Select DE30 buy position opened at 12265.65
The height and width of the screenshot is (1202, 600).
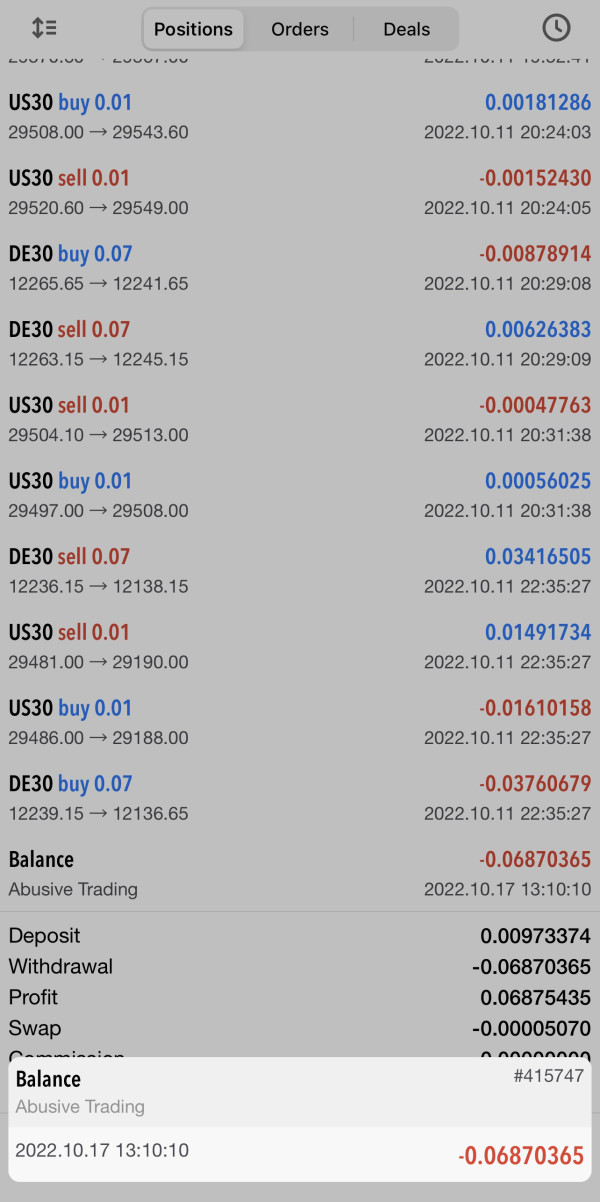click(300, 268)
